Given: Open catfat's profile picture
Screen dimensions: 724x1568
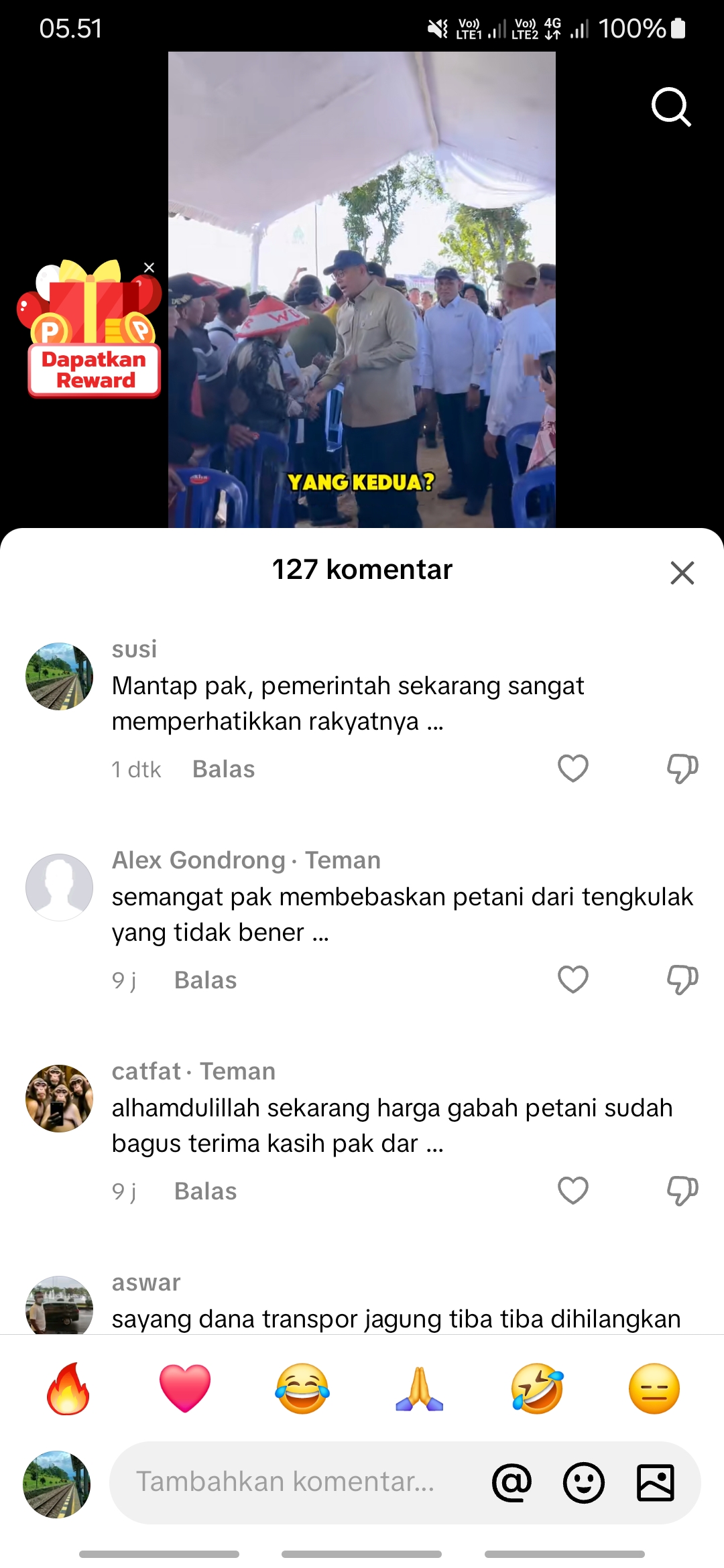Looking at the screenshot, I should 59,1098.
